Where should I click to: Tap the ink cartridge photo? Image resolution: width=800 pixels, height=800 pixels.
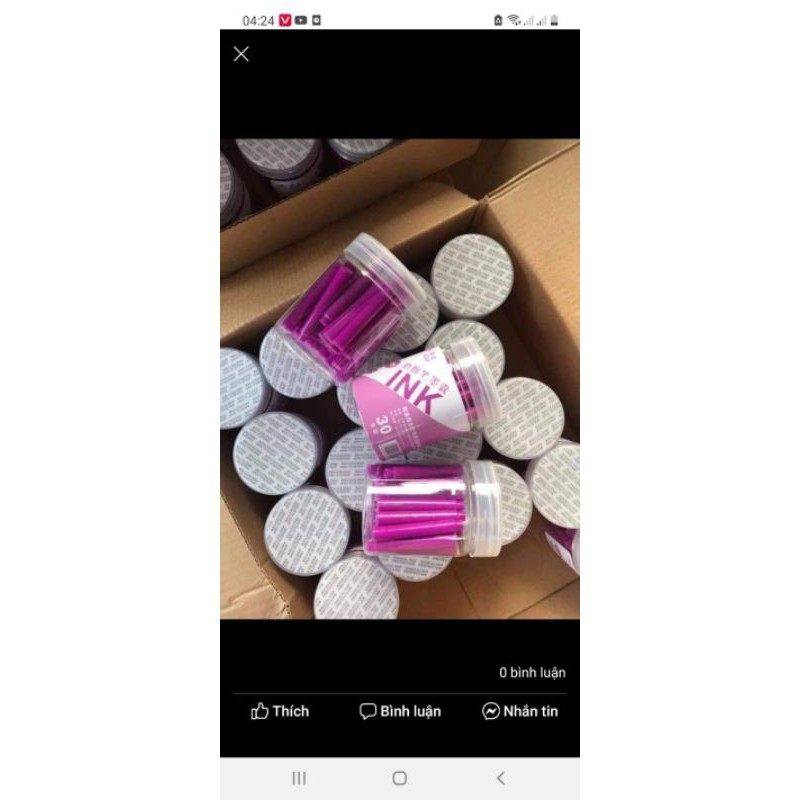400,378
